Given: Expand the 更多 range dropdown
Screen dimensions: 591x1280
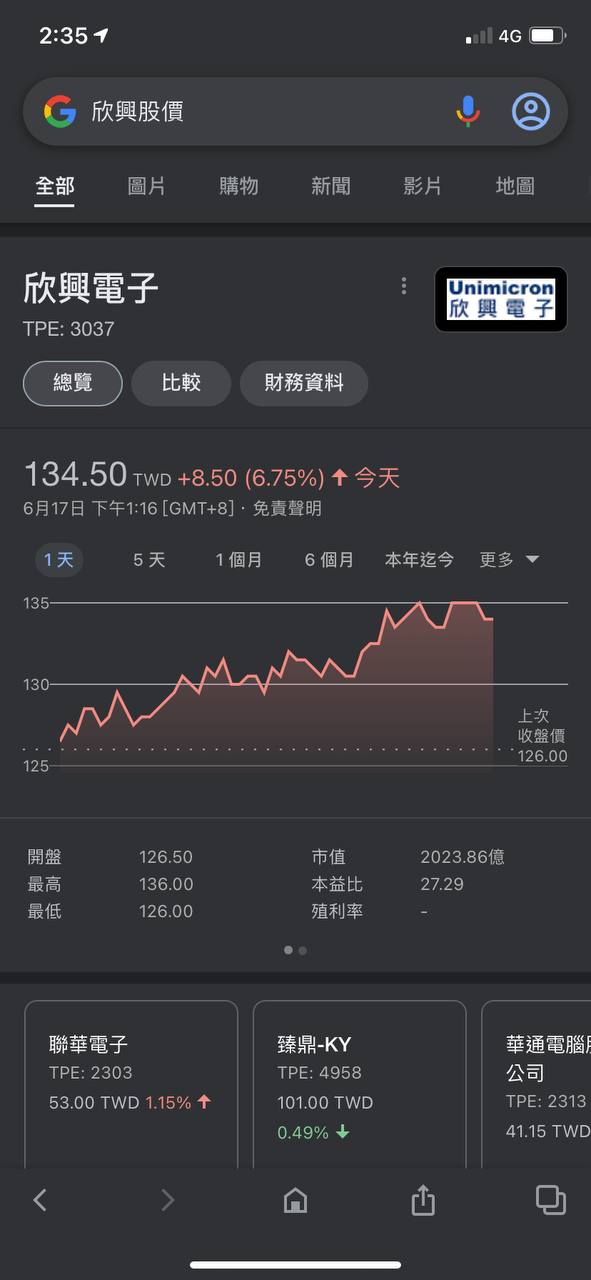Looking at the screenshot, I should pos(509,560).
